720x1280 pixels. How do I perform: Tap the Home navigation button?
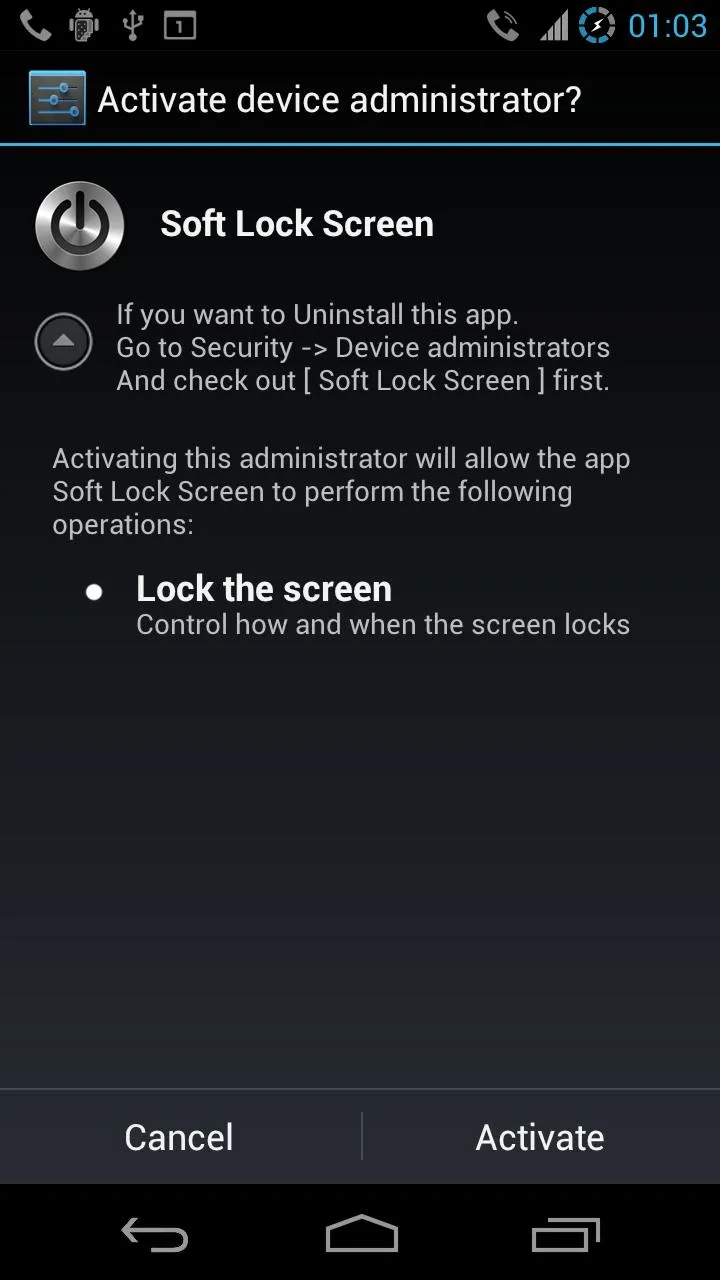(360, 1234)
